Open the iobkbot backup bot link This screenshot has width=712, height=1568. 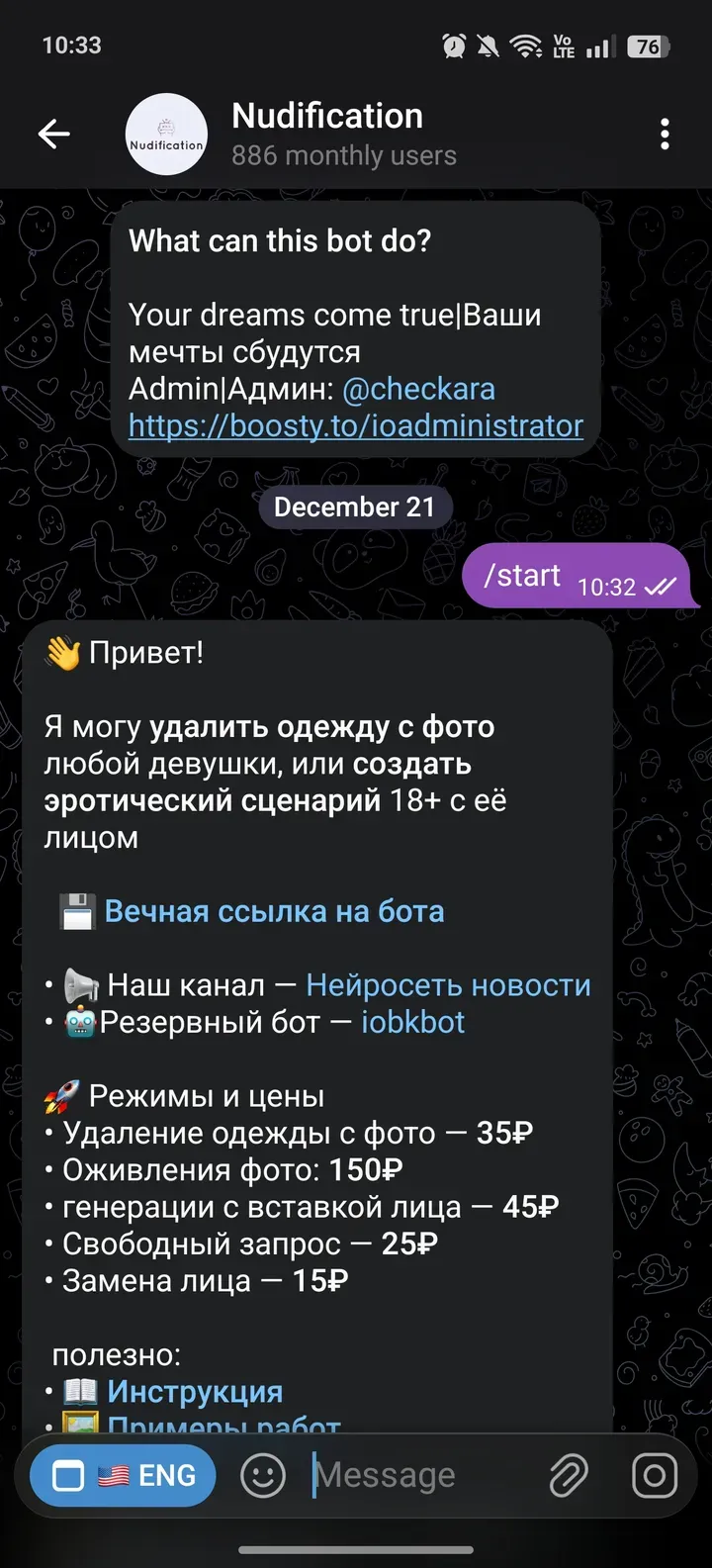[412, 1022]
